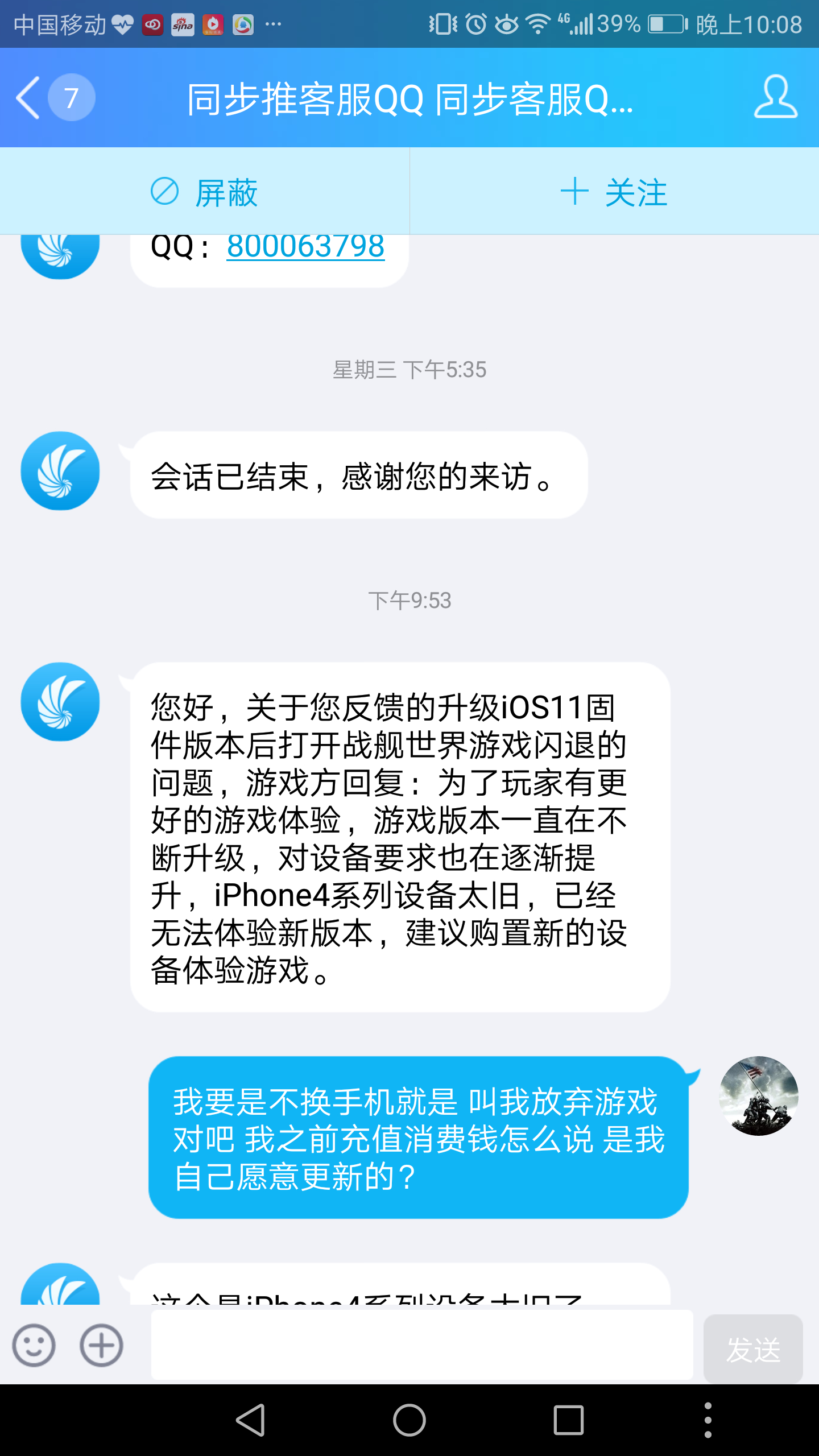Open the emoji picker
This screenshot has height=1456, width=819.
tap(34, 1346)
